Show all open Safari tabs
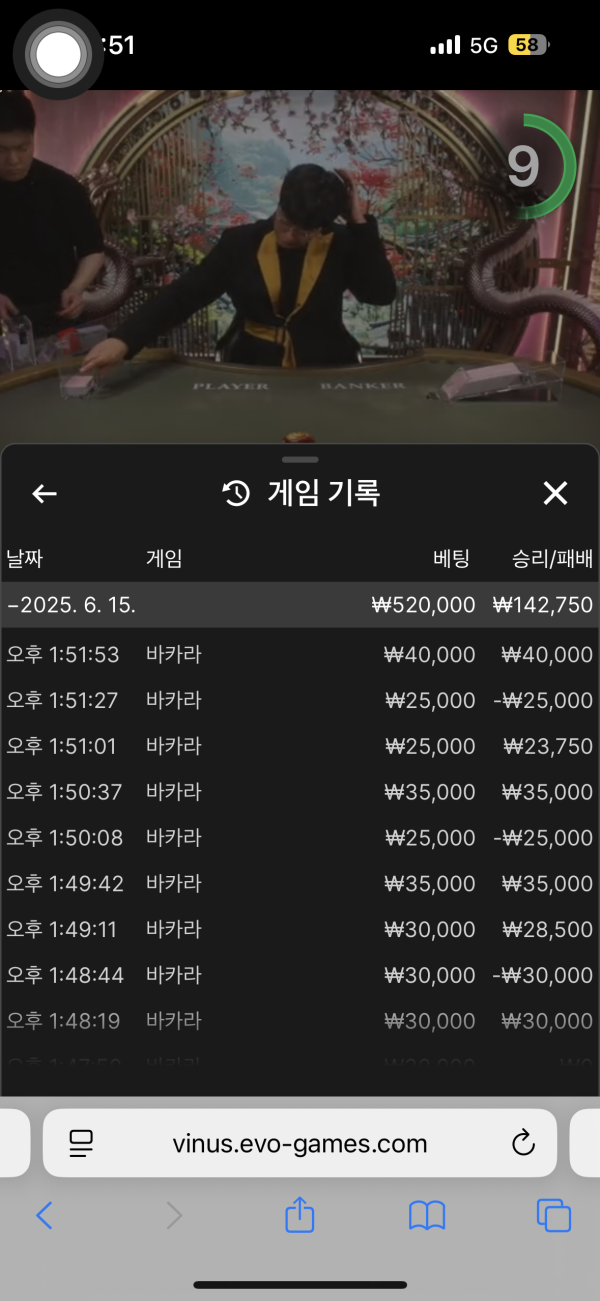Viewport: 600px width, 1301px height. [x=553, y=1216]
